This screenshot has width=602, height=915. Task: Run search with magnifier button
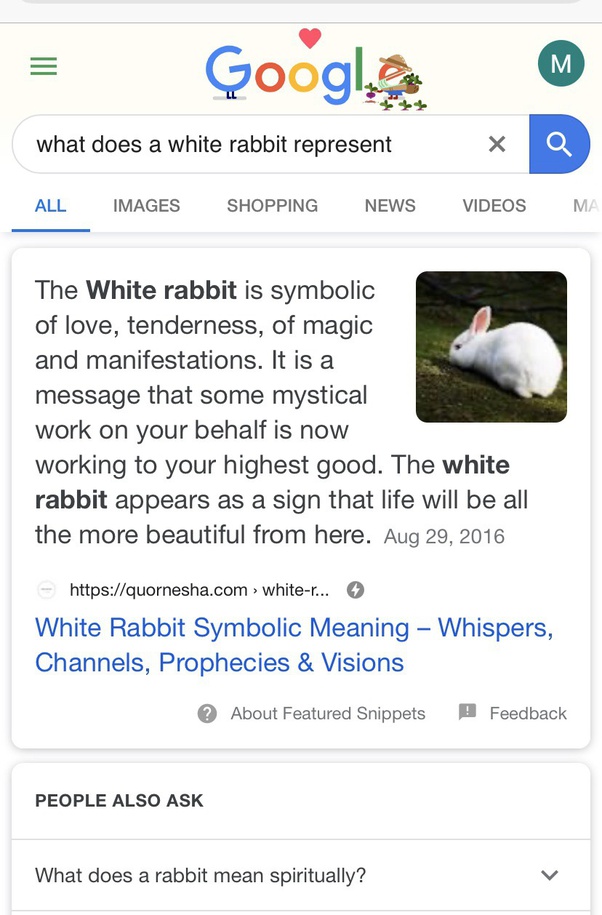[x=559, y=144]
